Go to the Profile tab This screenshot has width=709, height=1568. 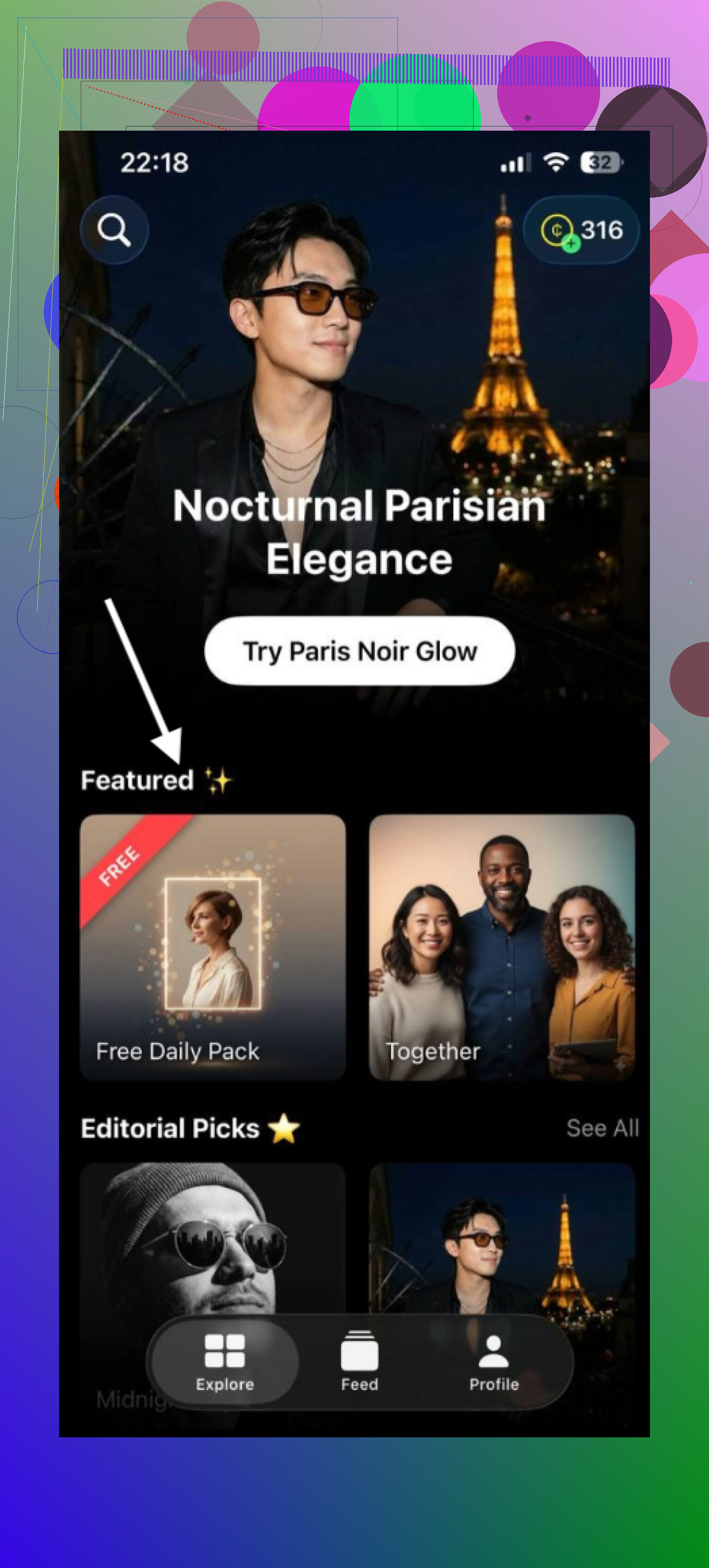click(x=493, y=1362)
